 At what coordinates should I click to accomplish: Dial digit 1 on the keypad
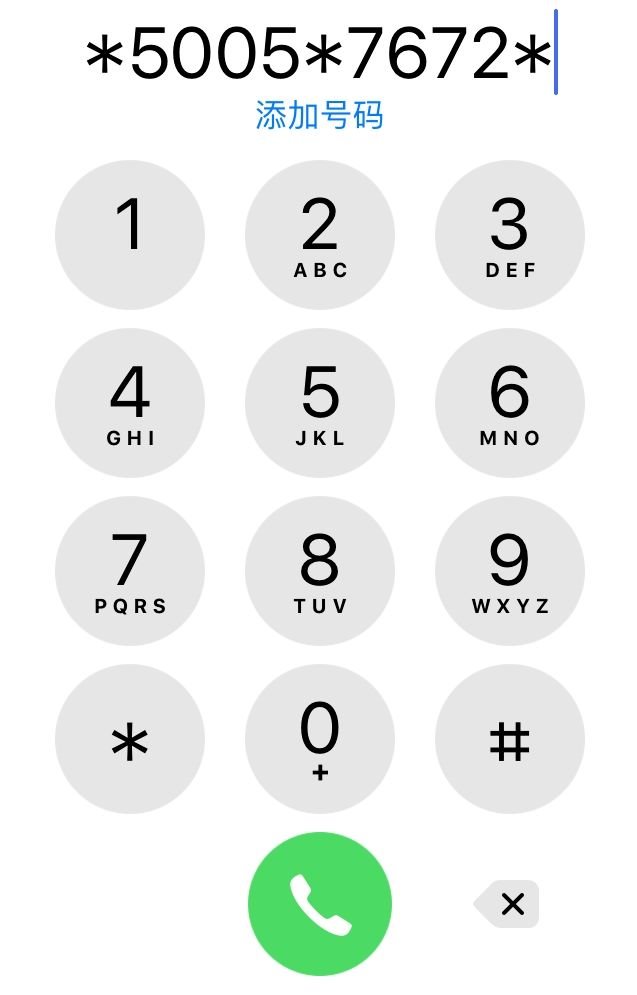(130, 235)
